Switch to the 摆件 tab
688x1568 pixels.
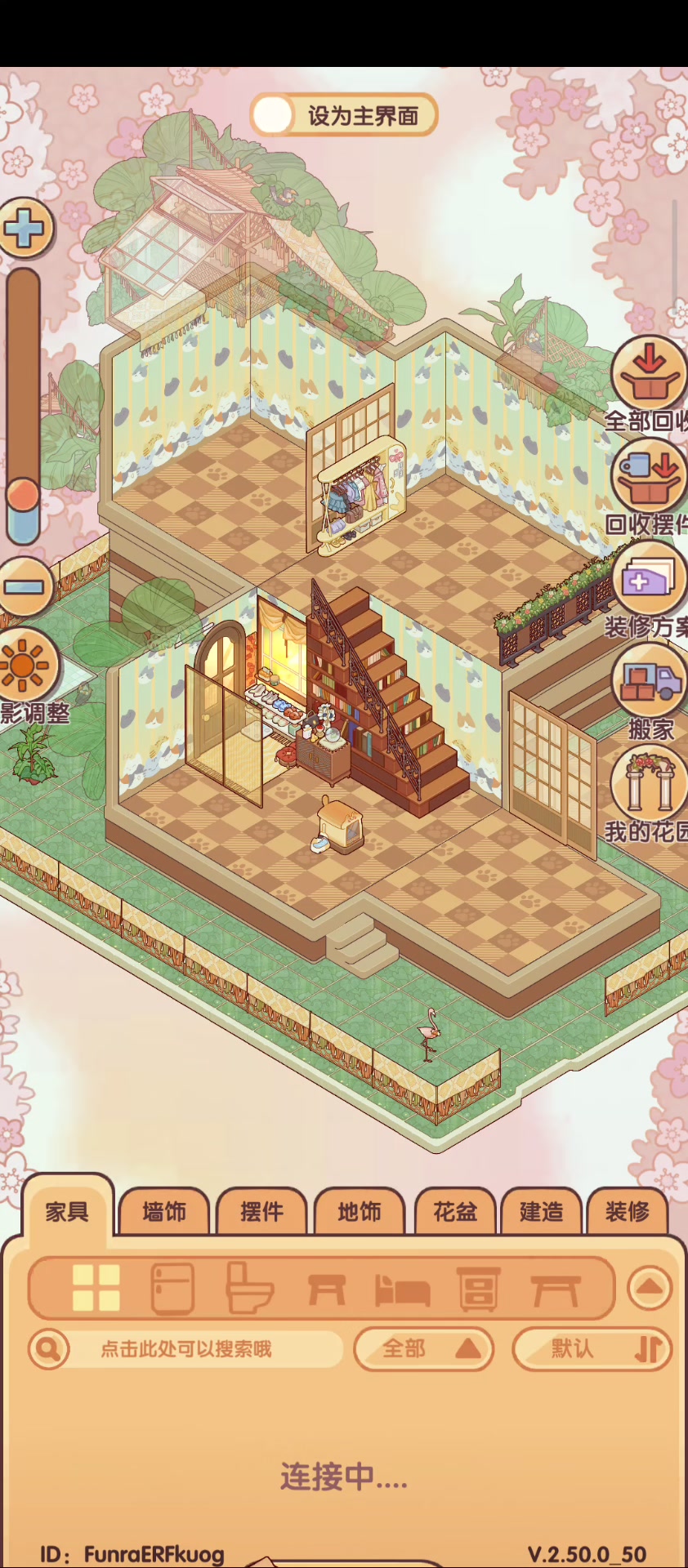261,1212
